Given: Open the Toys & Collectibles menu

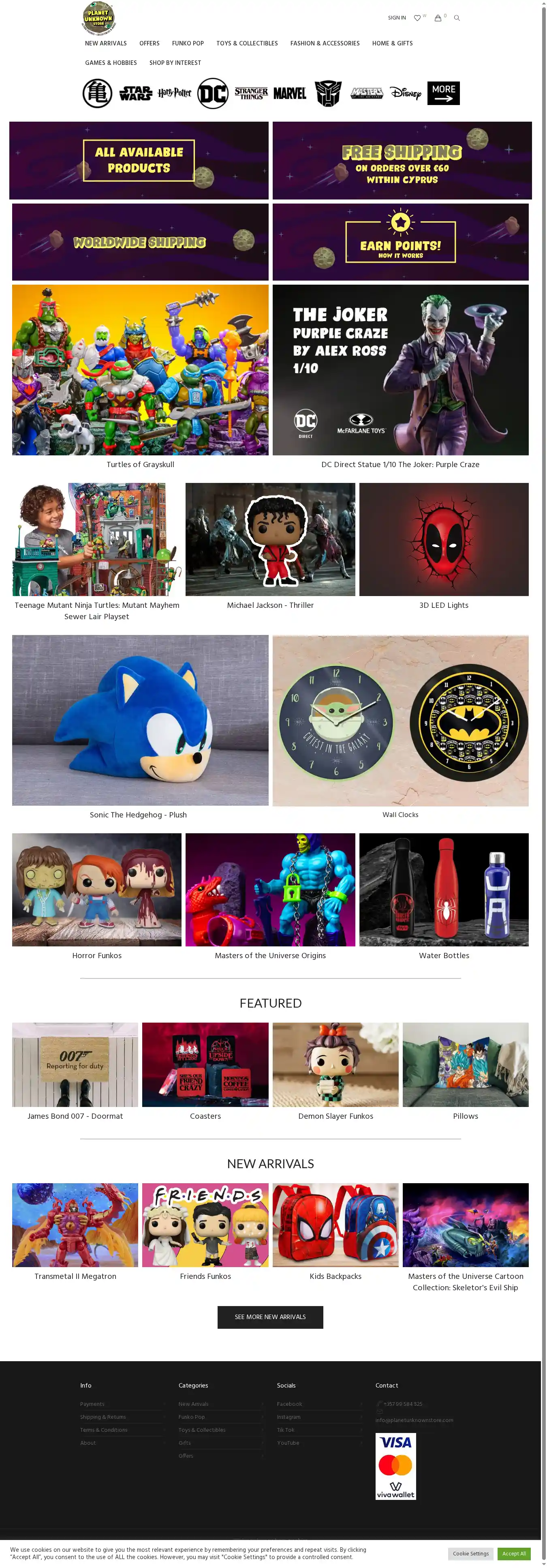Looking at the screenshot, I should coord(246,43).
